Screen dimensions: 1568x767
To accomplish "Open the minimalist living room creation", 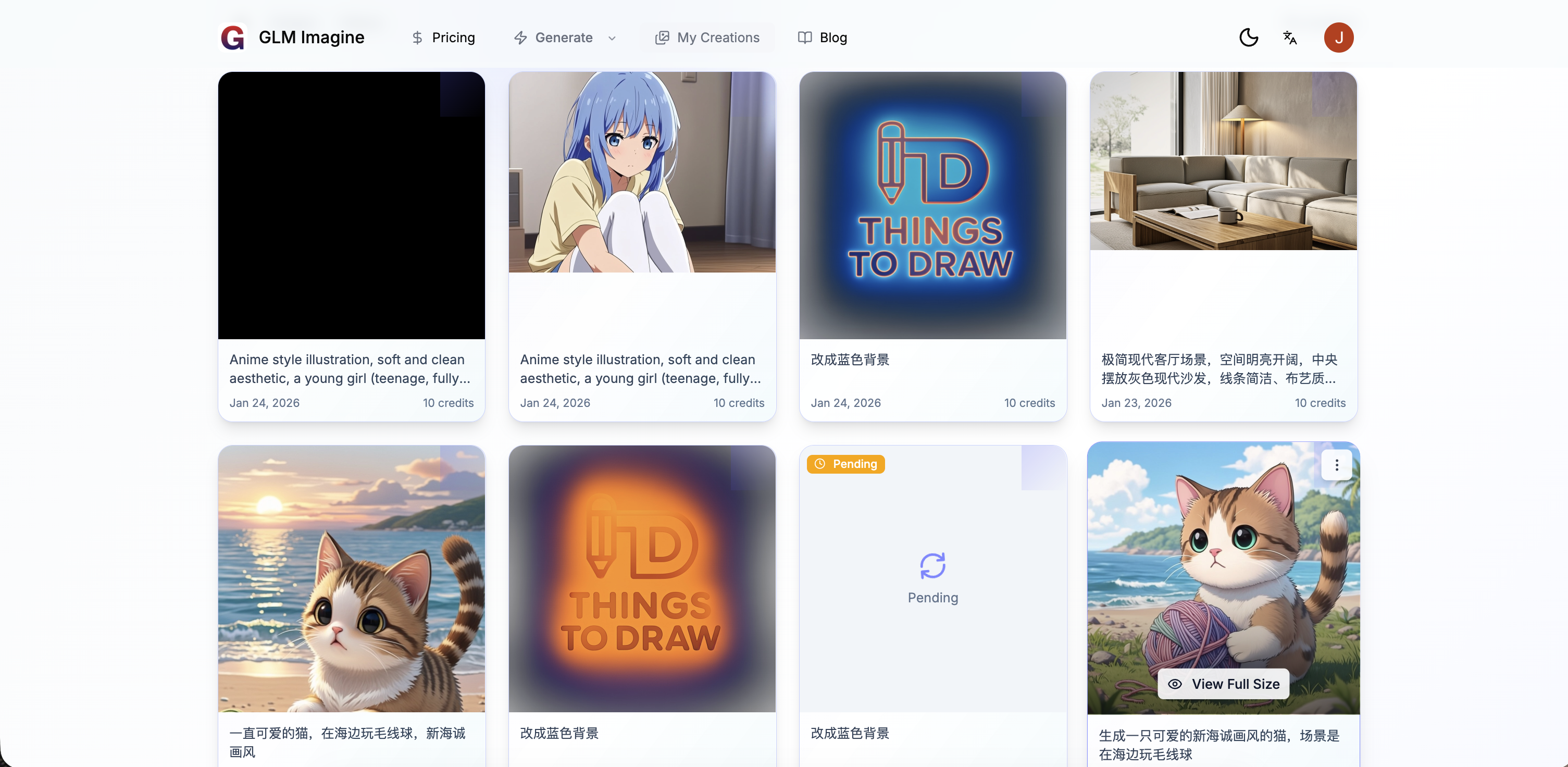I will 1222,162.
